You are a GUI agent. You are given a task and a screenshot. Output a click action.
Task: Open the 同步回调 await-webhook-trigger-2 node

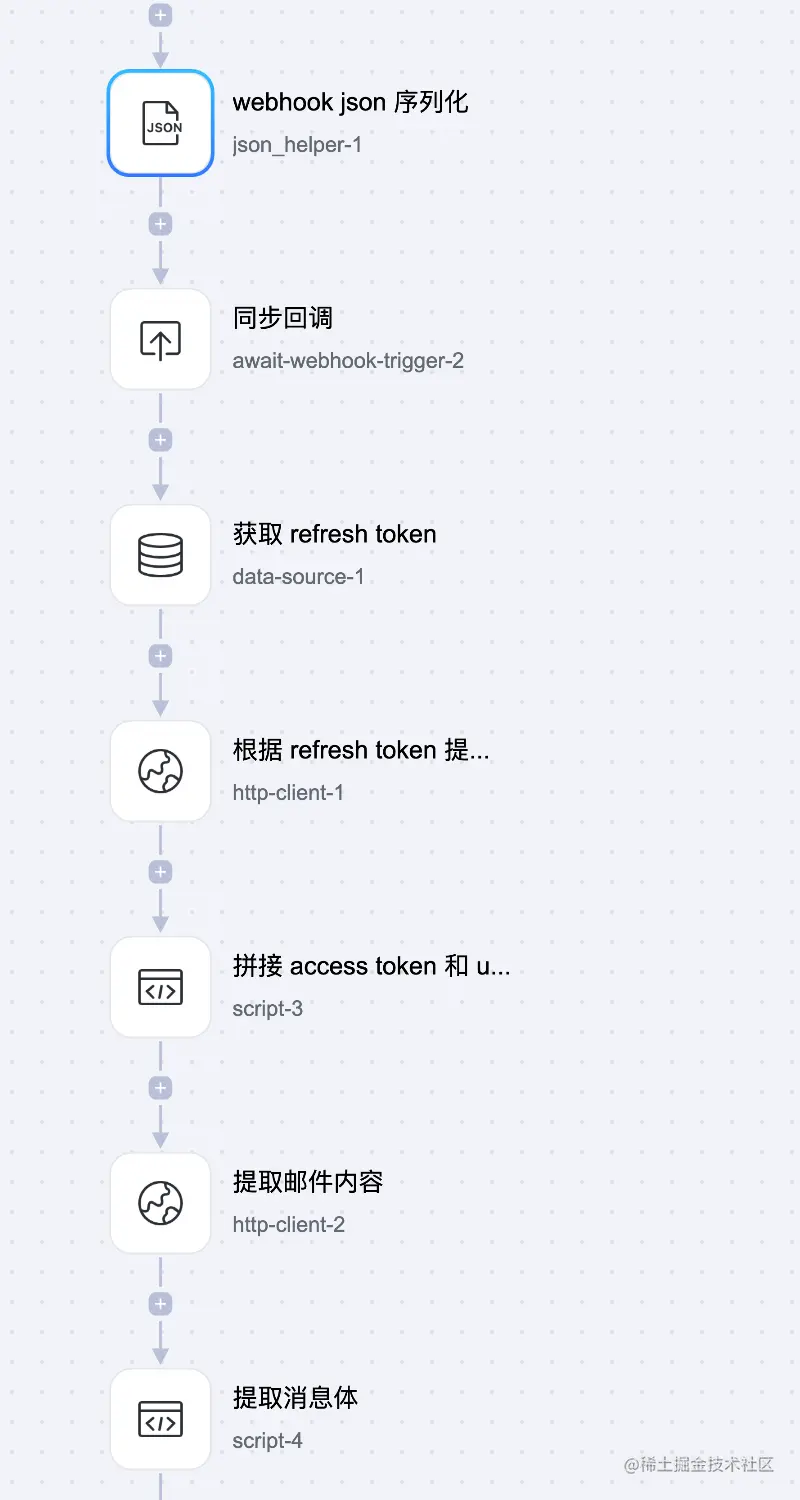pos(160,340)
